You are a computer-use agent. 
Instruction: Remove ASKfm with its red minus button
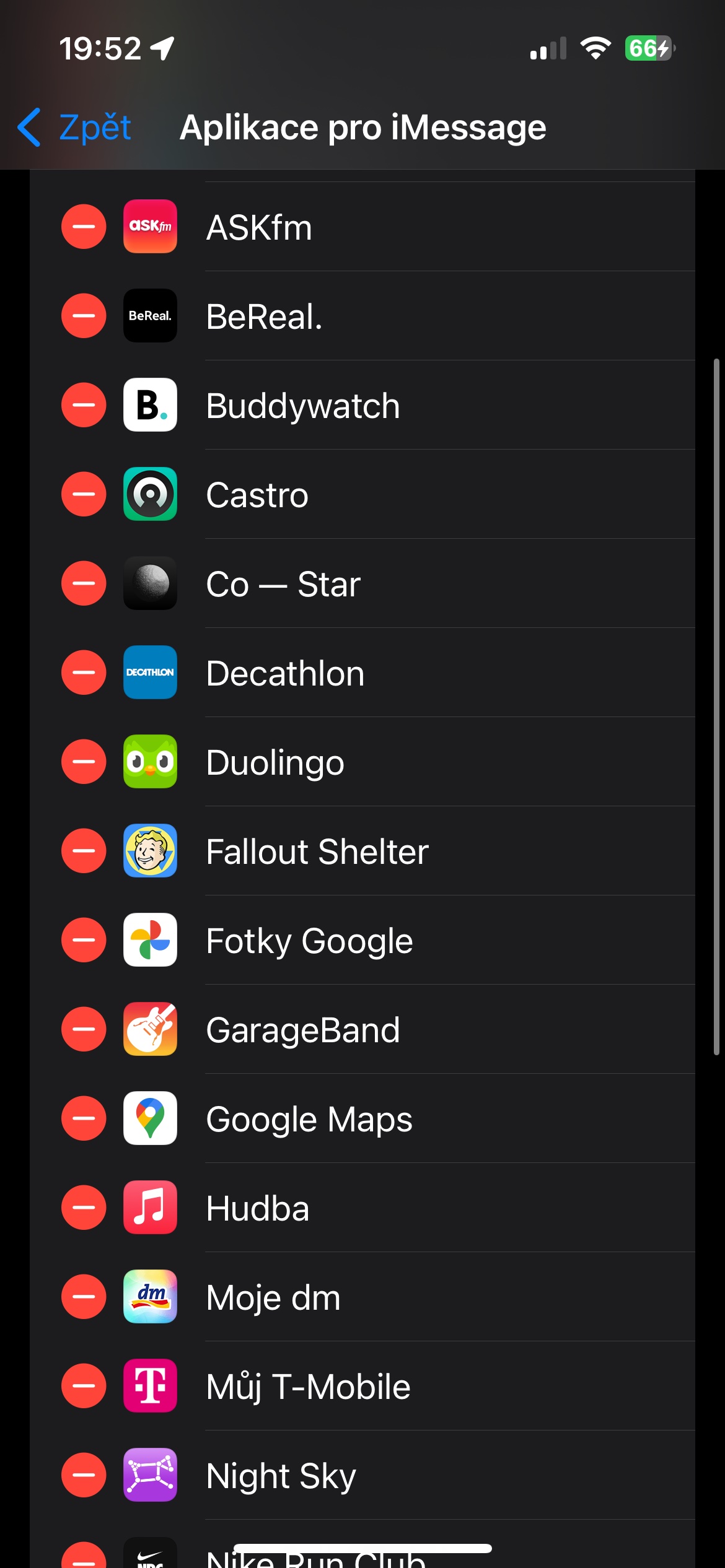pyautogui.click(x=84, y=227)
